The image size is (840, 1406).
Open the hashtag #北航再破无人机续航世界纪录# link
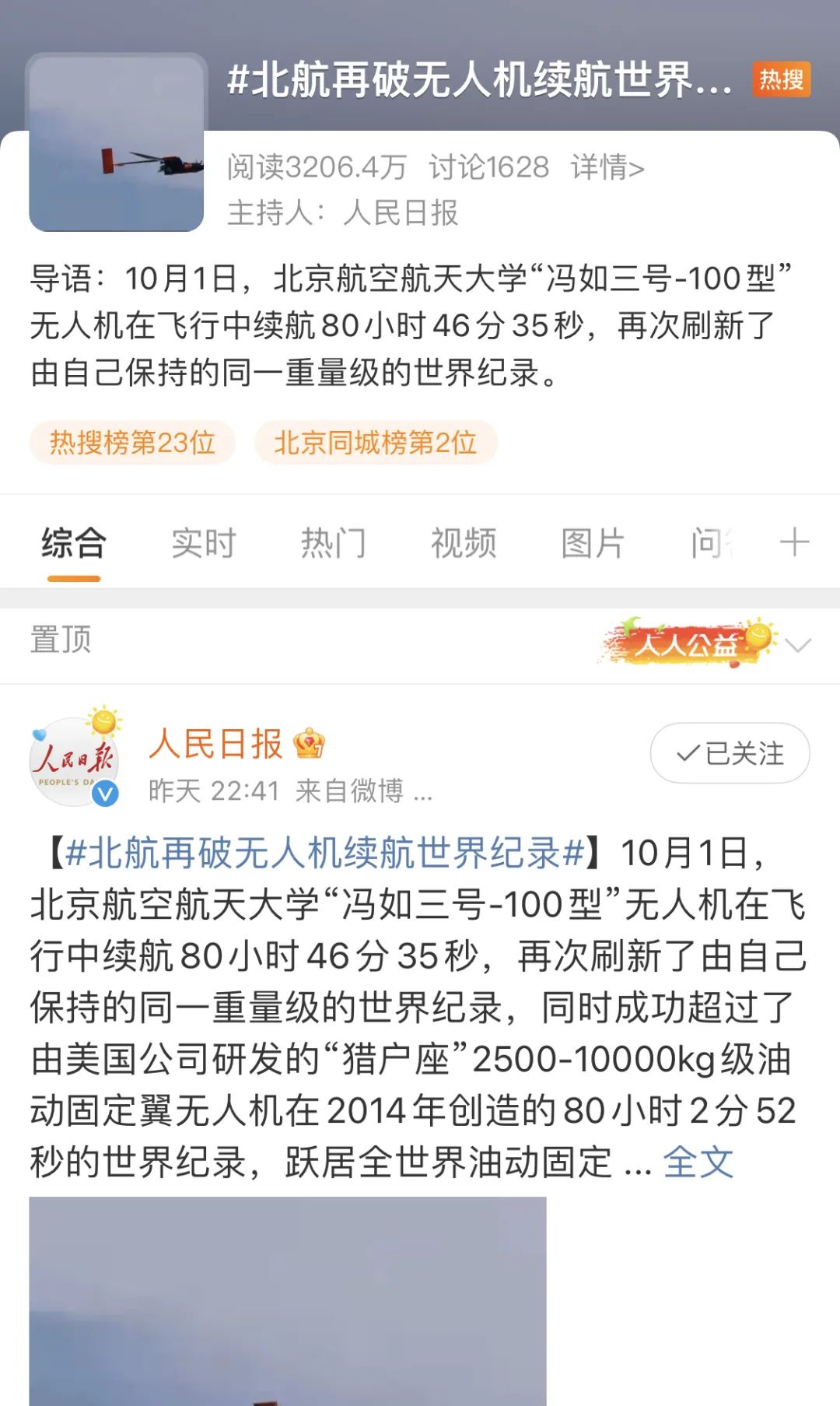325,853
